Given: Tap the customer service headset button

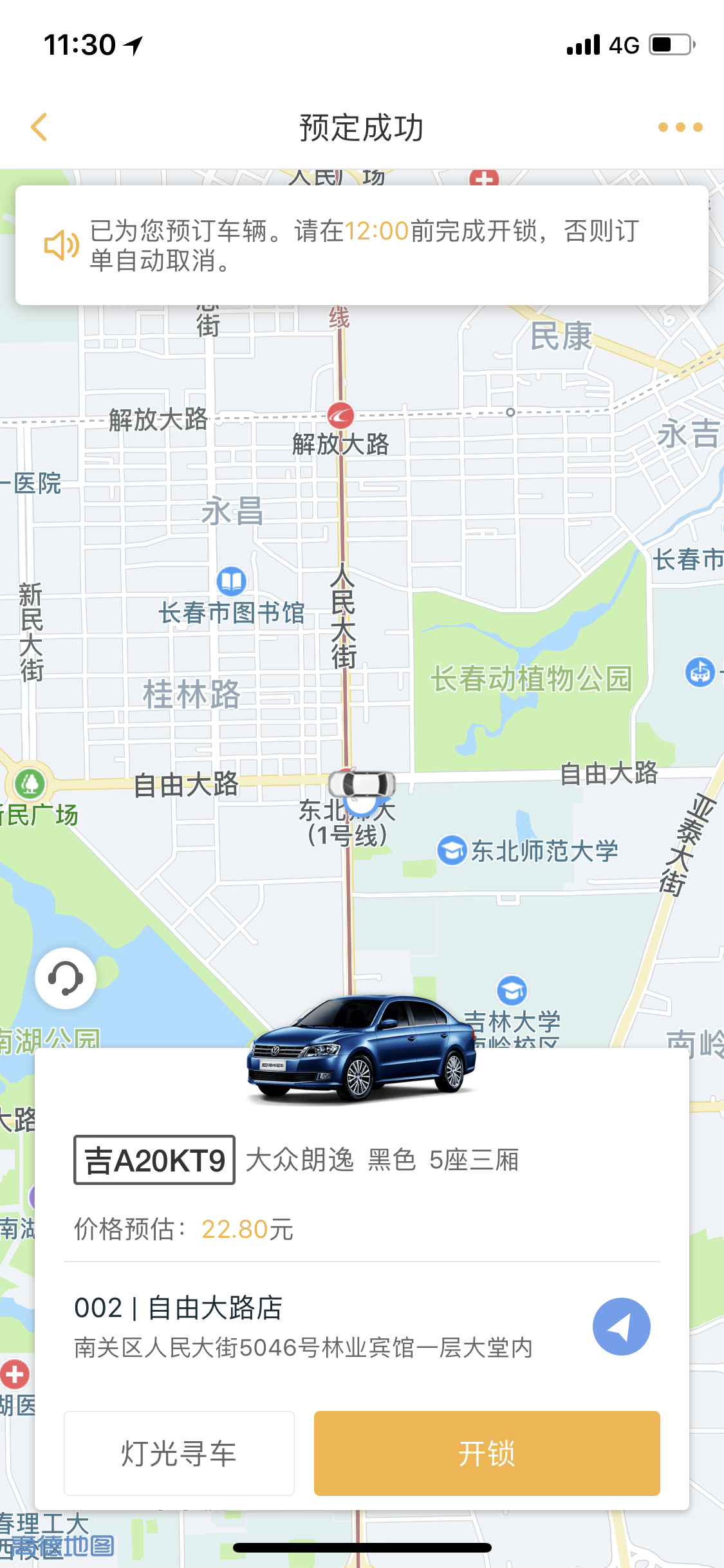Looking at the screenshot, I should 66,978.
